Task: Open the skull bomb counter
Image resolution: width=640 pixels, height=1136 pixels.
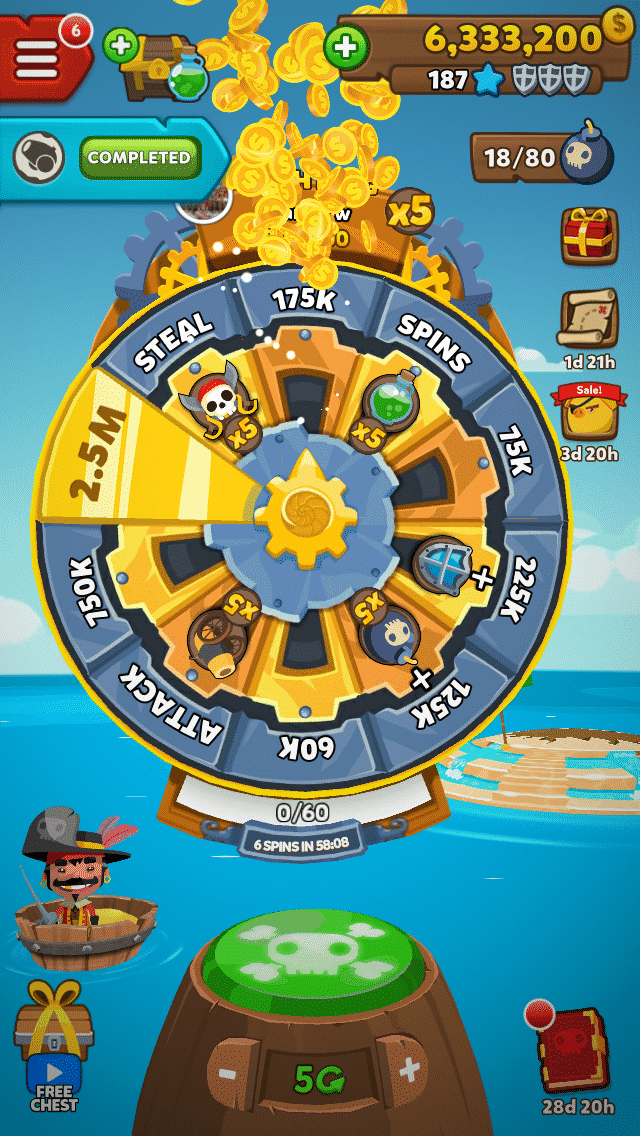Action: tap(542, 157)
